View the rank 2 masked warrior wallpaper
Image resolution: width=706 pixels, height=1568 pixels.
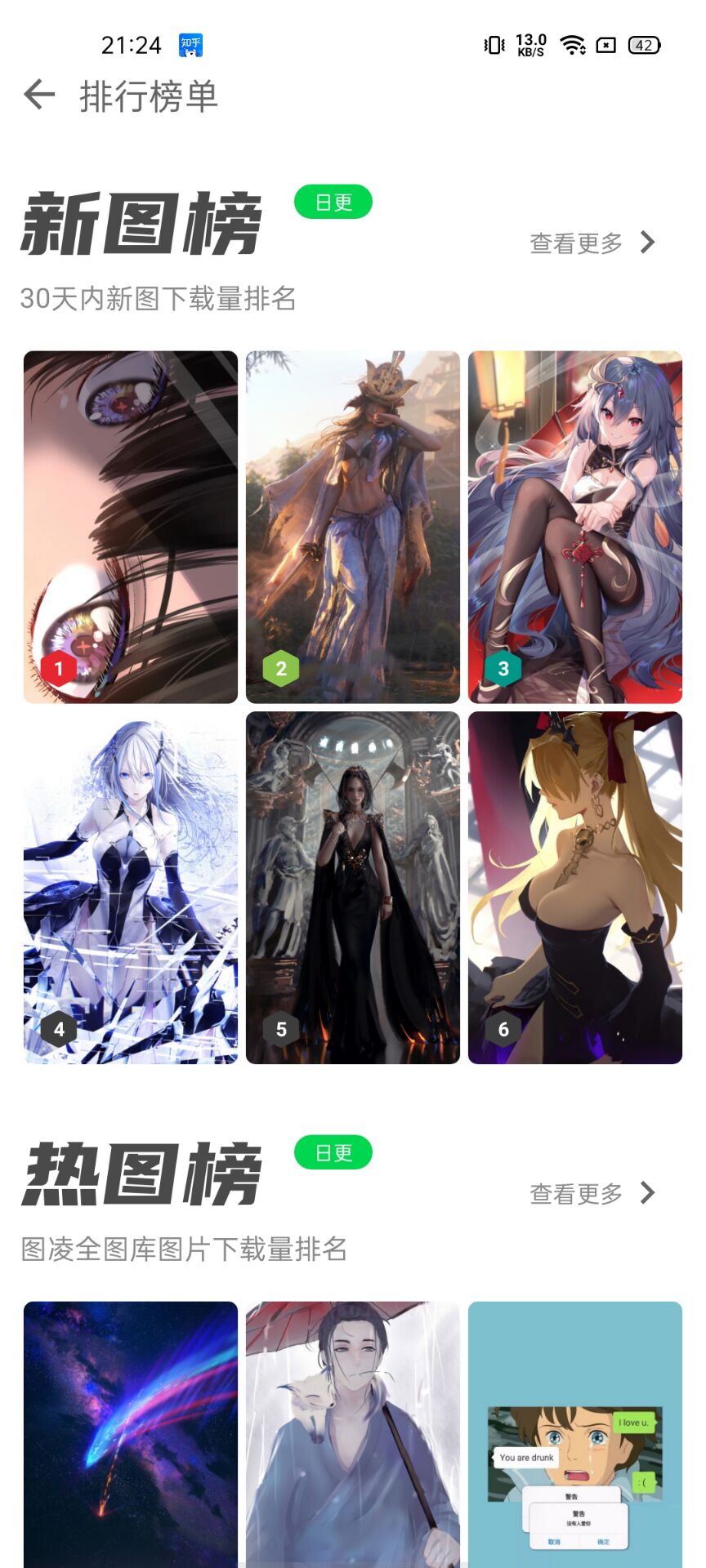353,527
